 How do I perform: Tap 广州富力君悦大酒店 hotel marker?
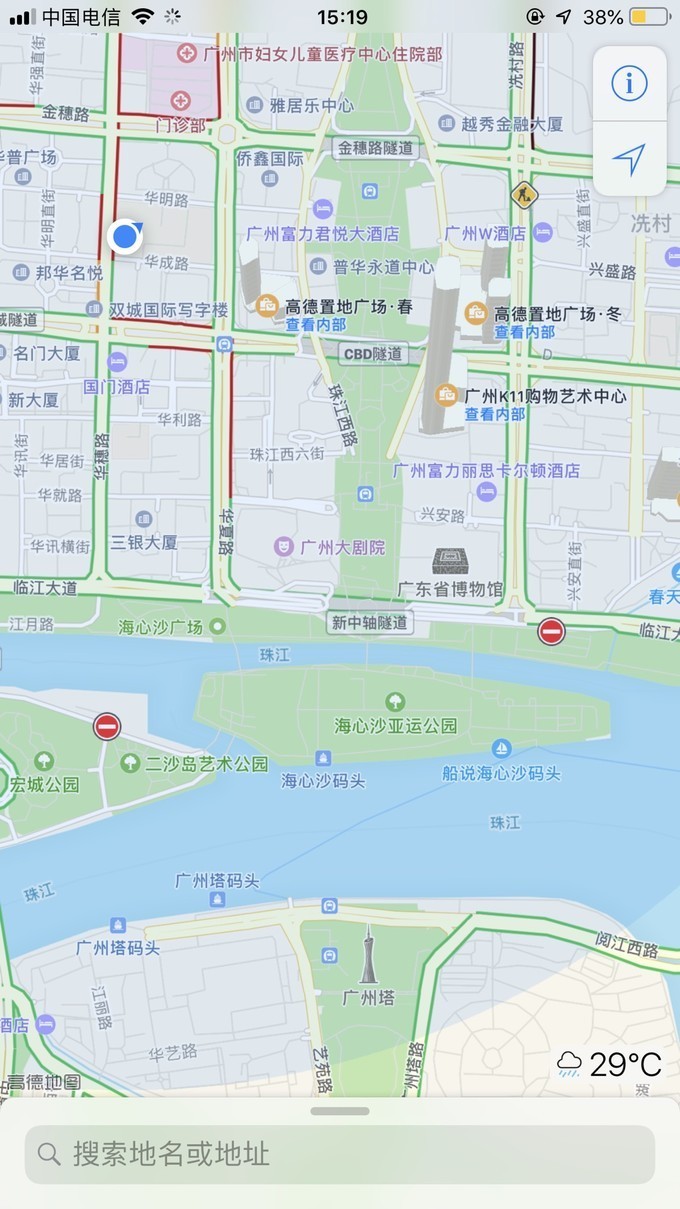click(322, 209)
